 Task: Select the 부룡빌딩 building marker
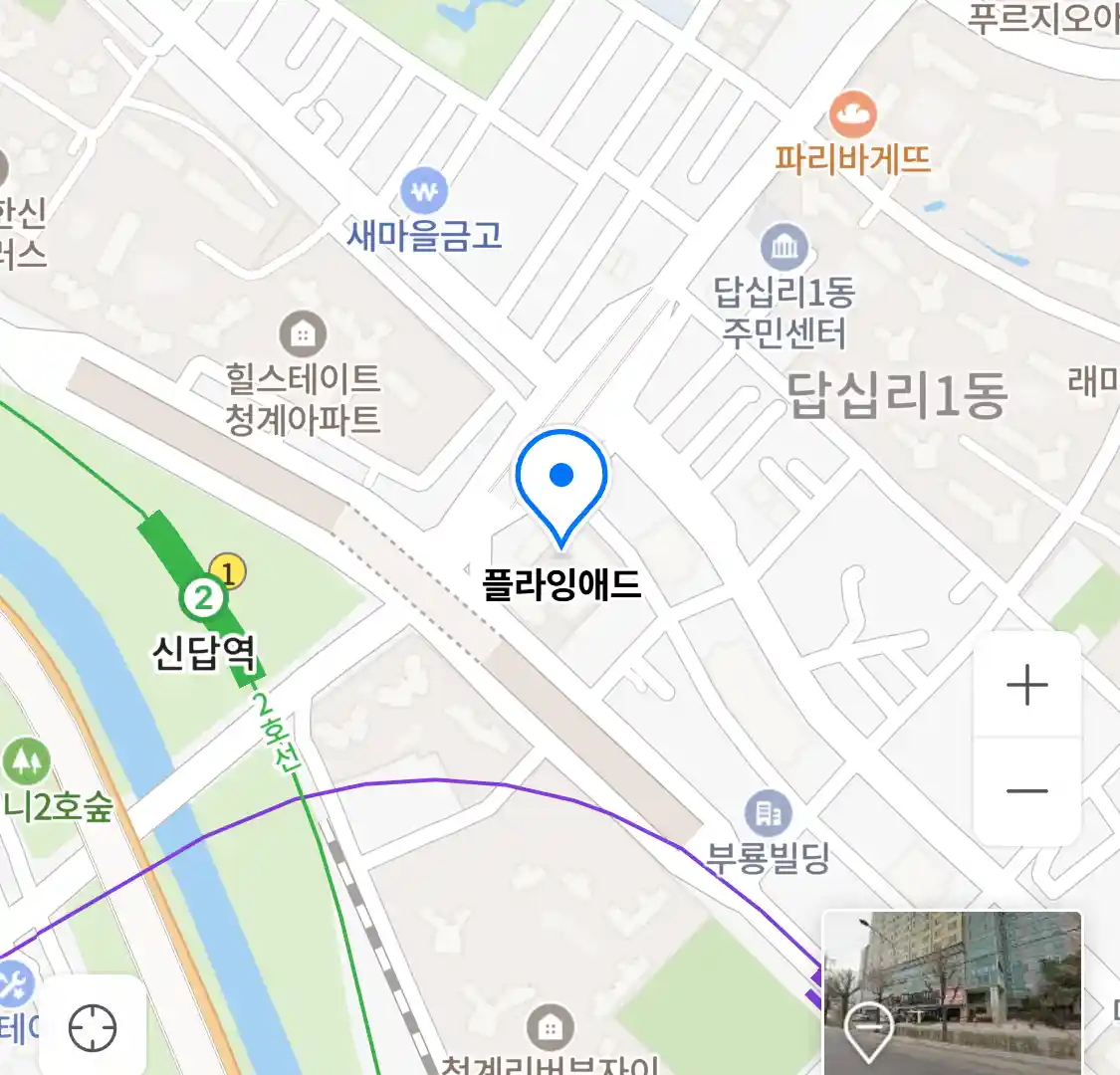[x=768, y=814]
